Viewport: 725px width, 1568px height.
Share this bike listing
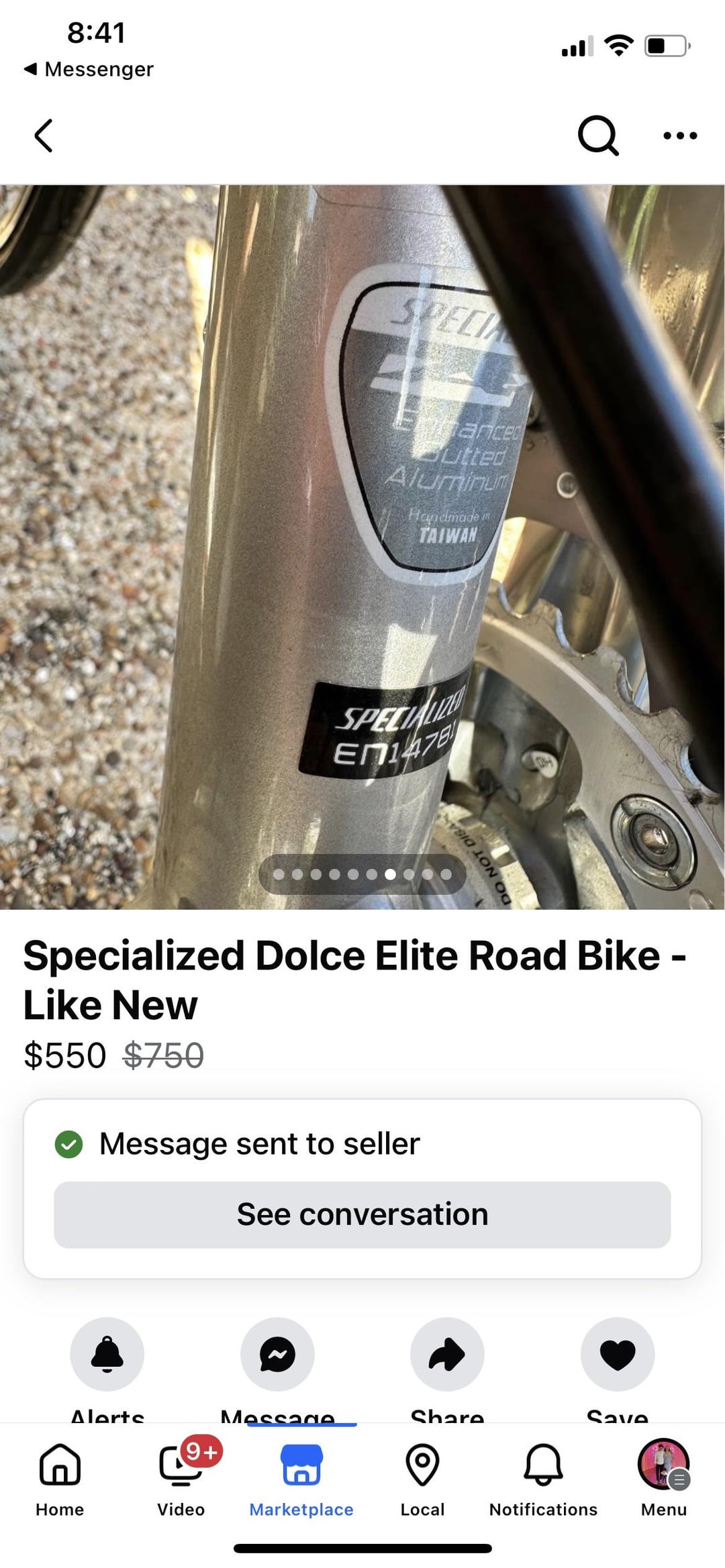[447, 1355]
